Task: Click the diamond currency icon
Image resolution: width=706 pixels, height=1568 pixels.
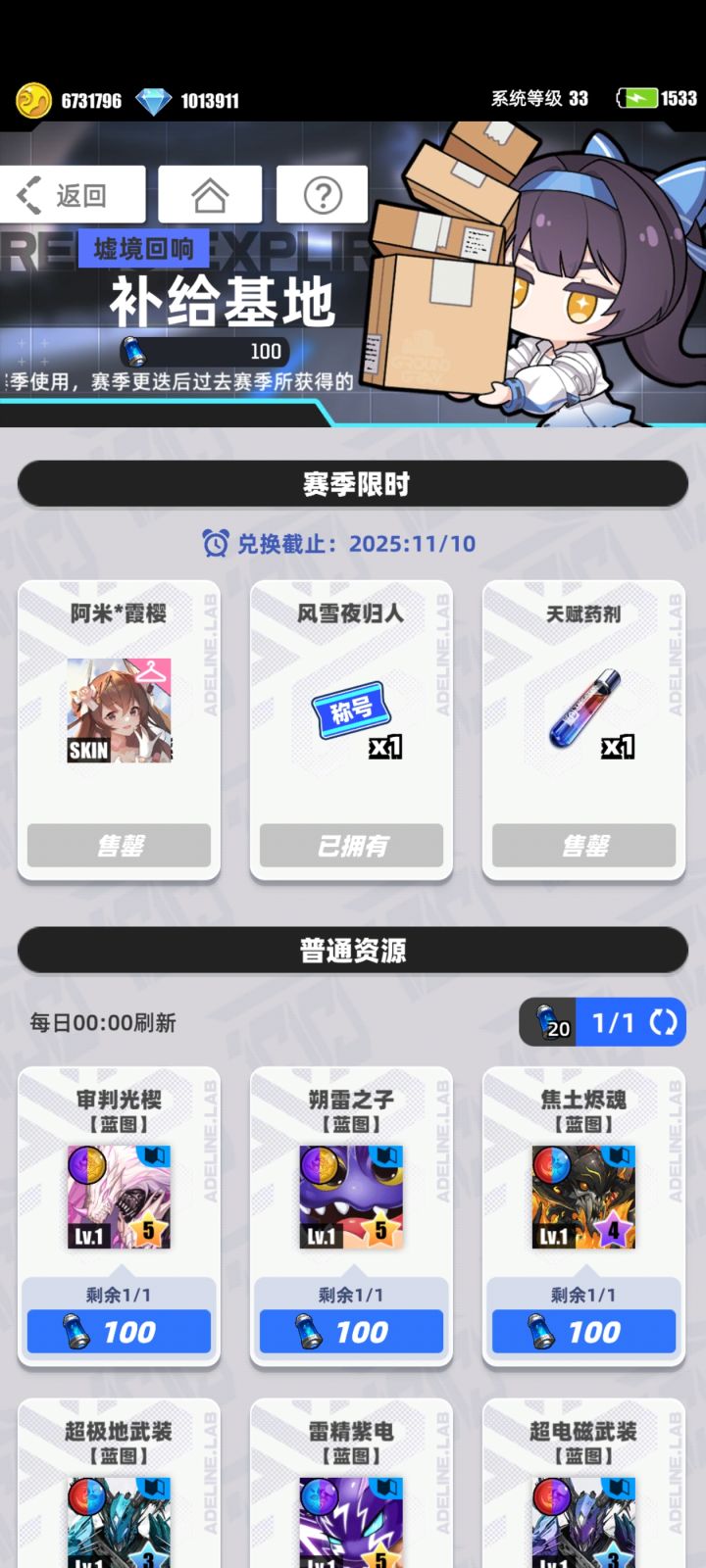Action: click(x=154, y=98)
